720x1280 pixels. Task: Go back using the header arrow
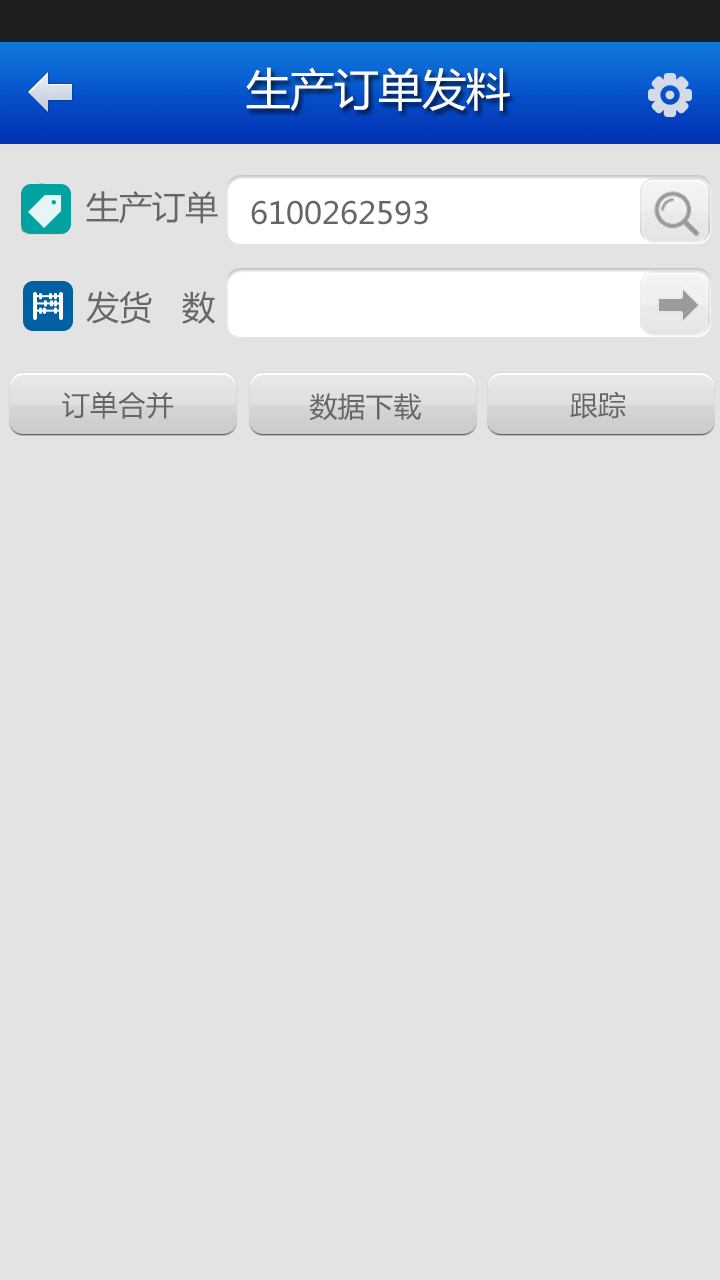(50, 93)
